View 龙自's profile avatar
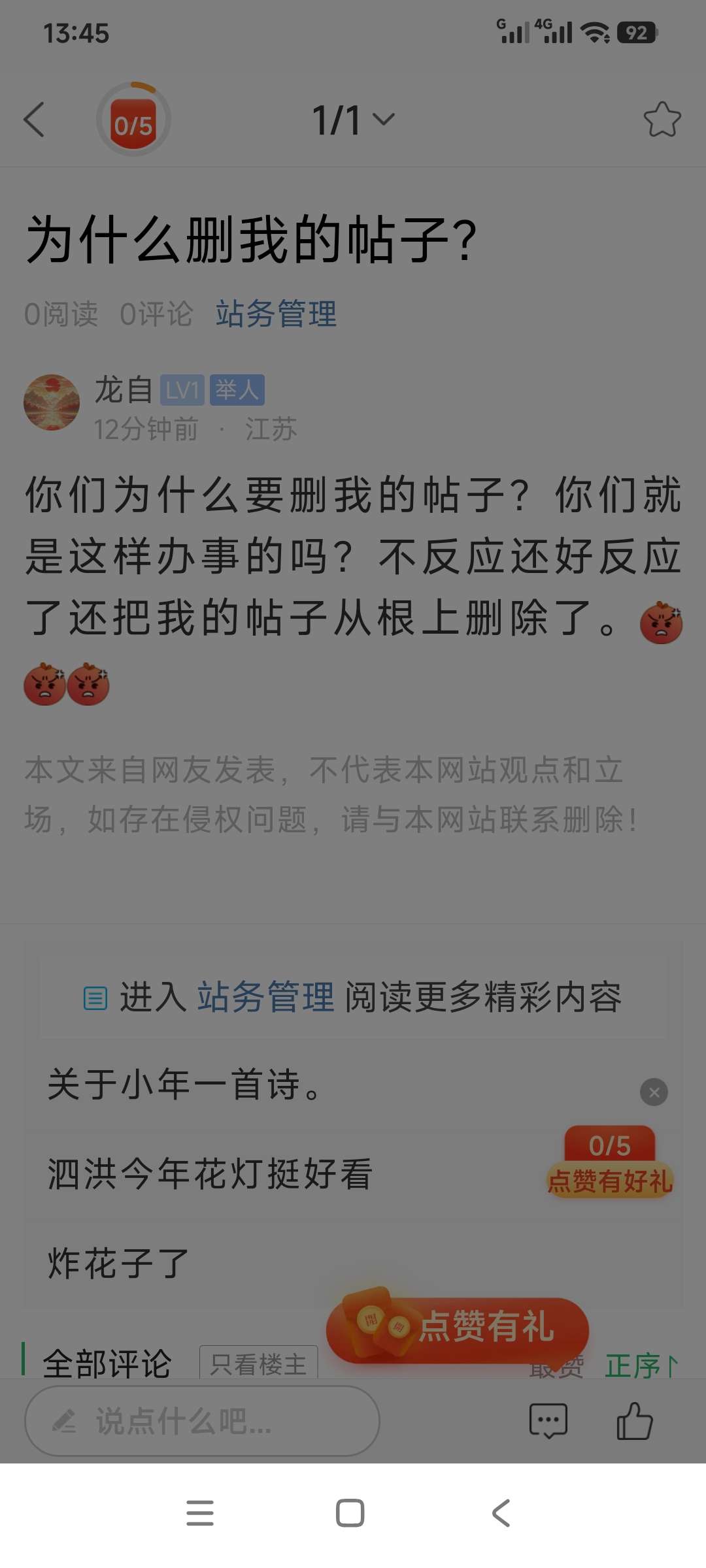706x1568 pixels. coord(52,402)
